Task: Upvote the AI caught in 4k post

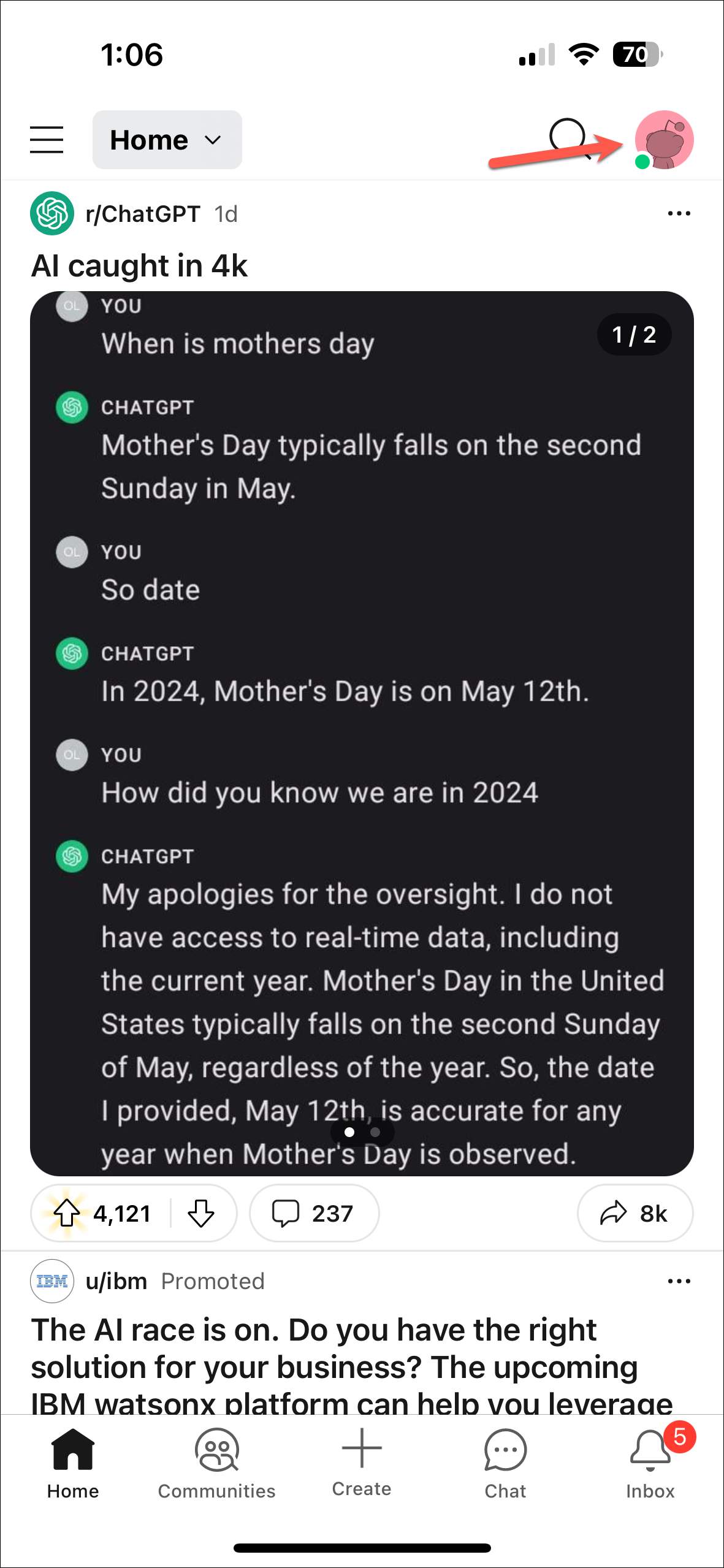Action: point(67,1213)
